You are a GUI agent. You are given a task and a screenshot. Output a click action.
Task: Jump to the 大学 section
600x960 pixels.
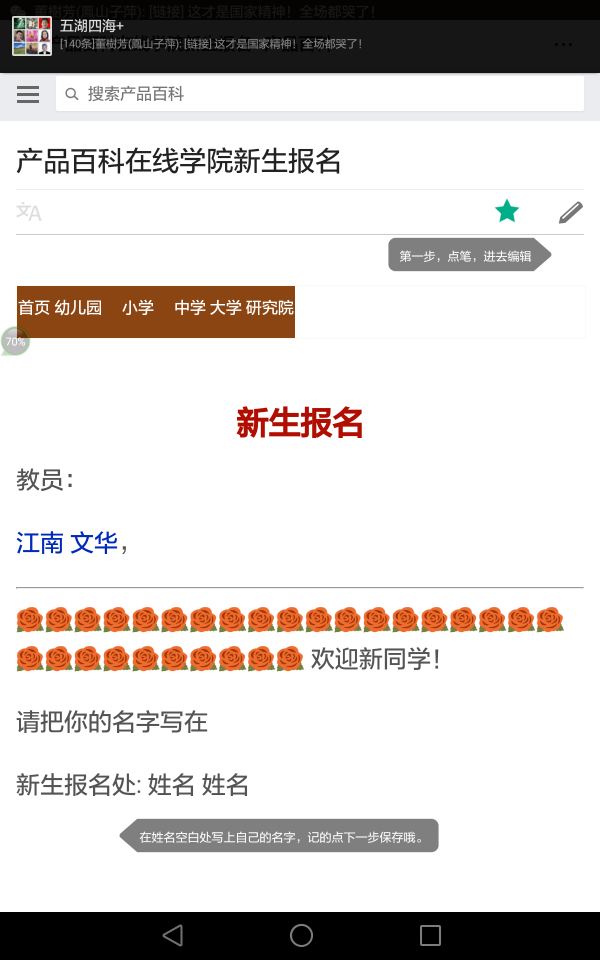[226, 308]
